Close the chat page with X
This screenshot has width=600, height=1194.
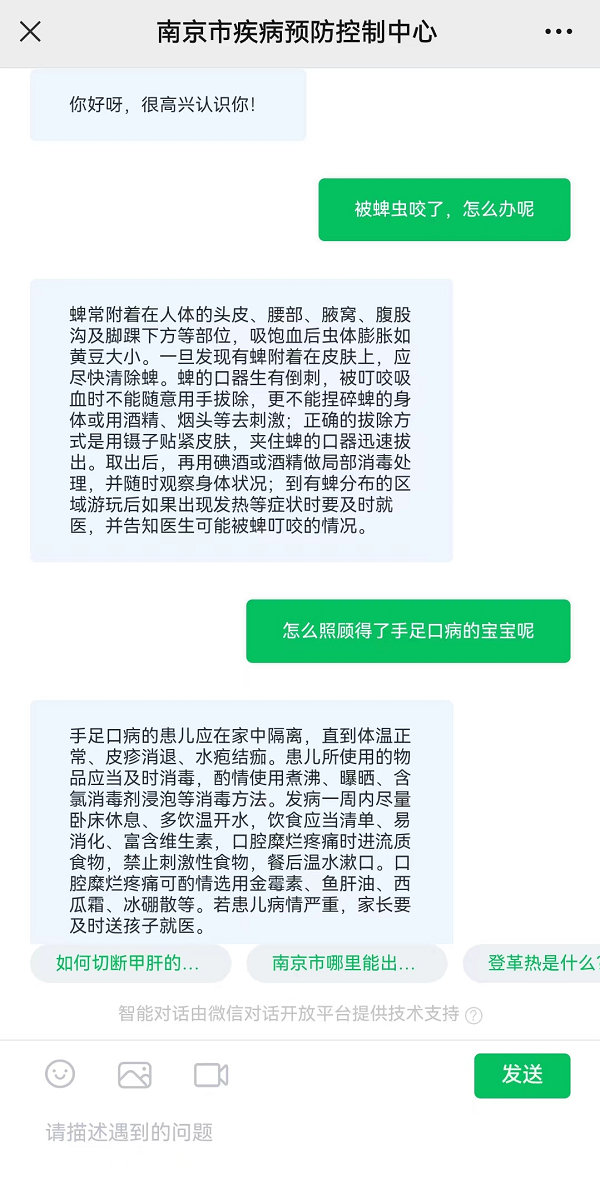[x=30, y=32]
